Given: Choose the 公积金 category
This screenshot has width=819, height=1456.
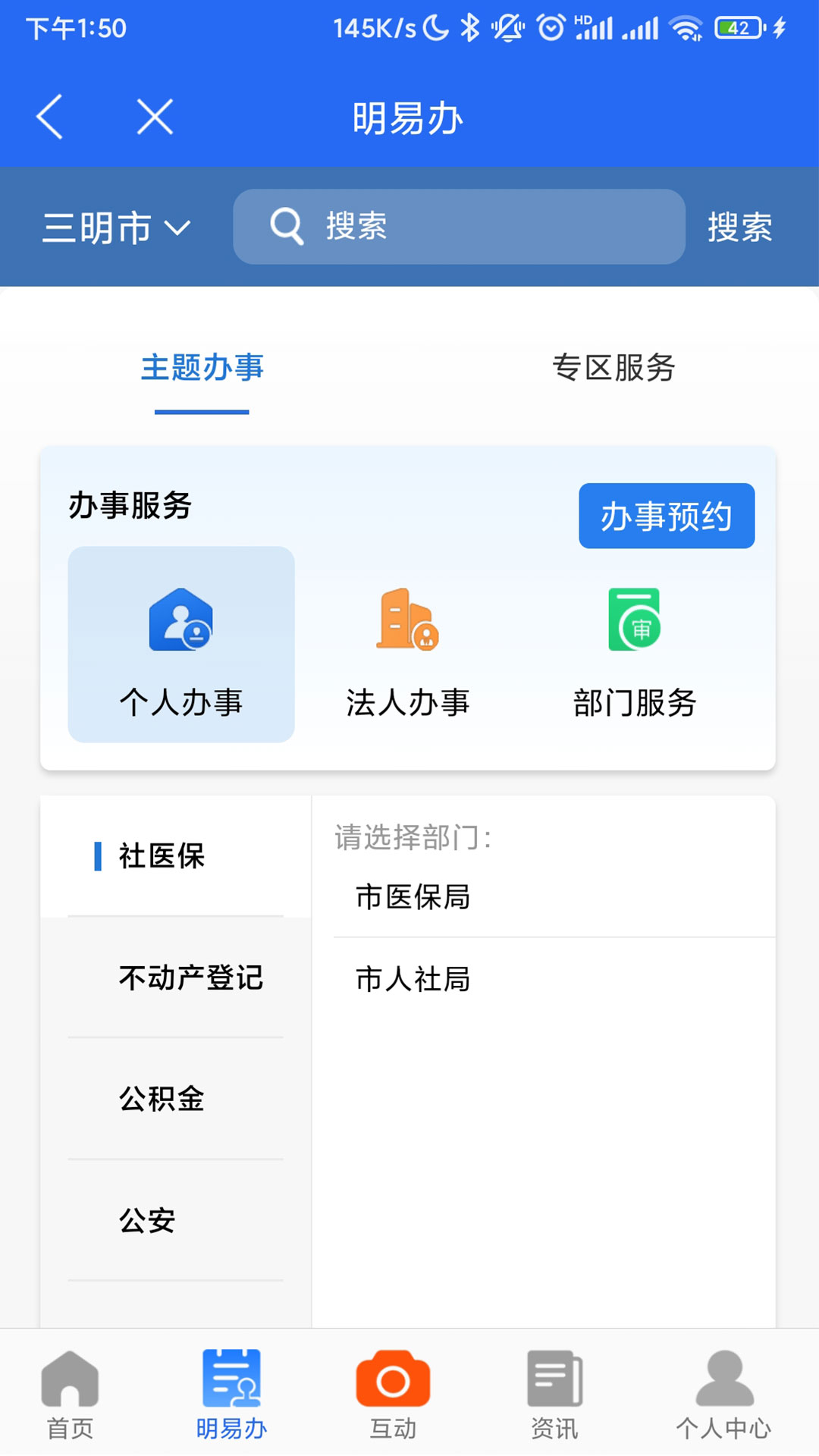Looking at the screenshot, I should pos(162,1099).
